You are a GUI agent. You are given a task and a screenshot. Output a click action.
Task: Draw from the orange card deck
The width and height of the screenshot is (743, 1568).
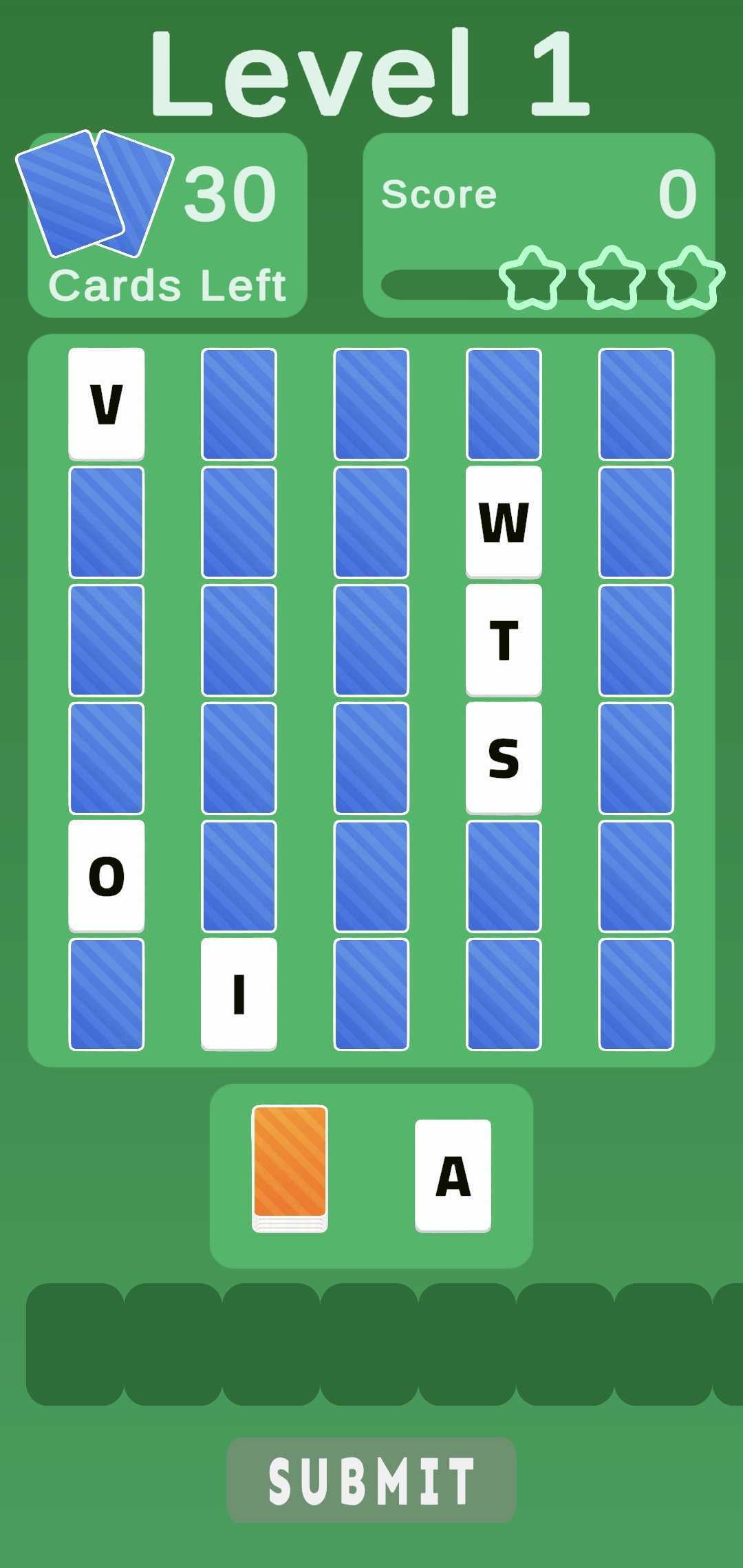290,1168
